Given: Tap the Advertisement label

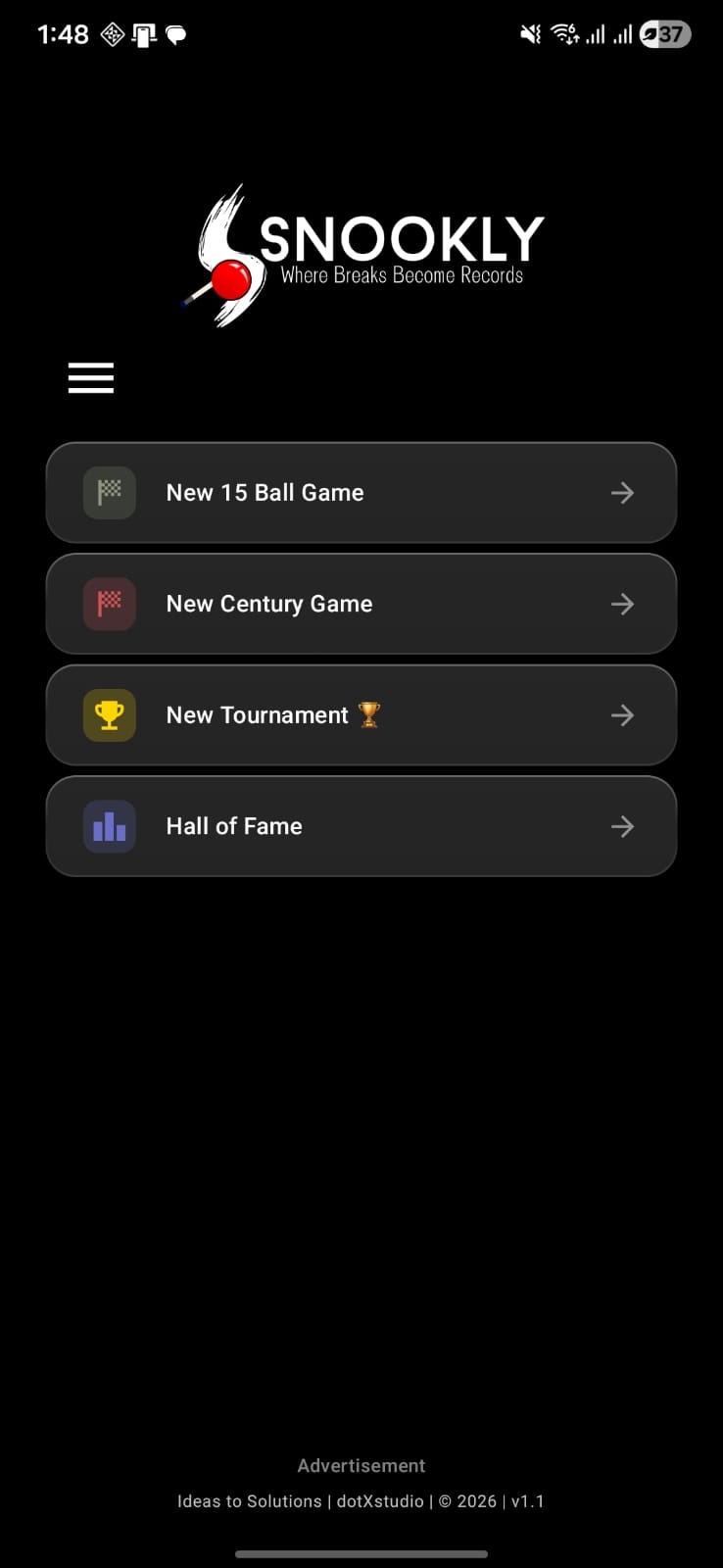Looking at the screenshot, I should click(x=361, y=1465).
